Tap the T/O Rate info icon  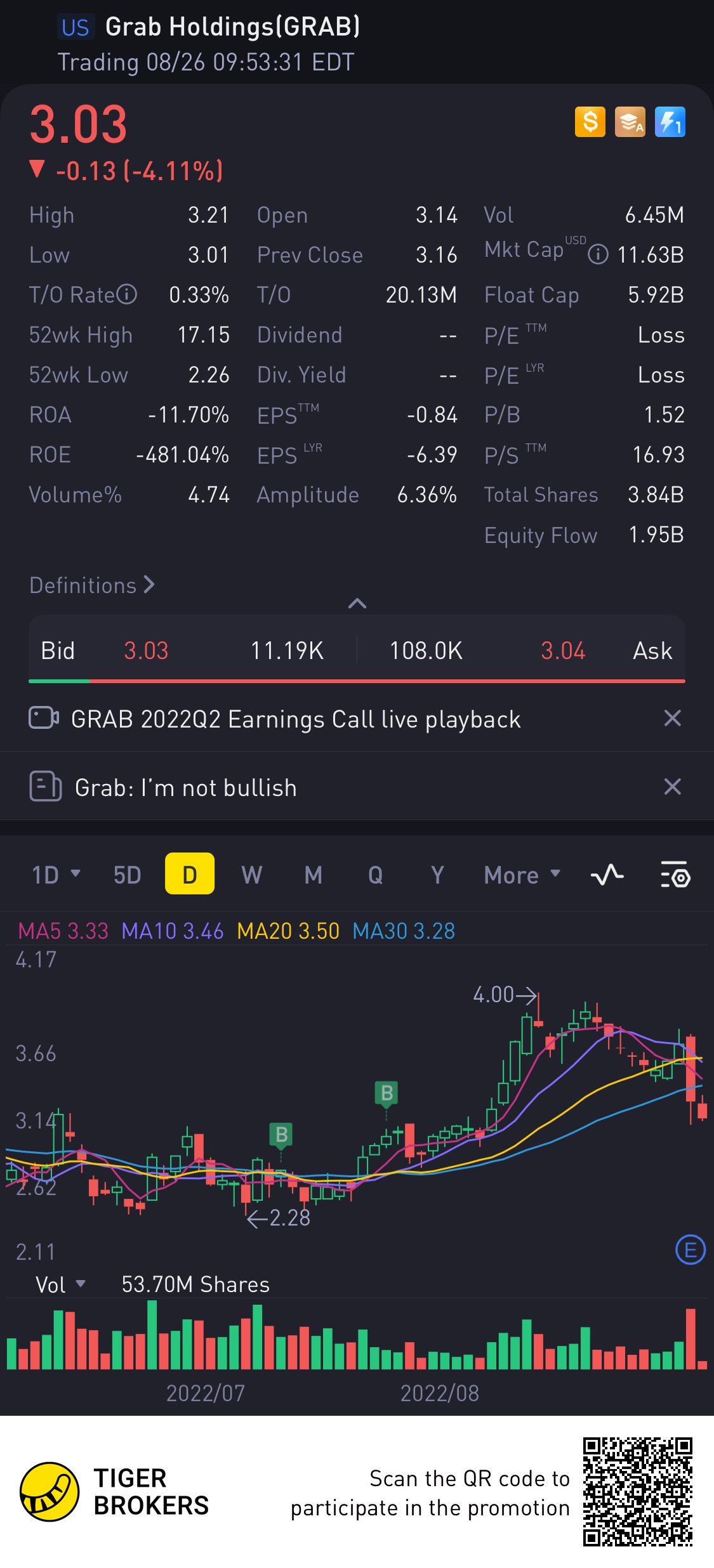tap(127, 294)
